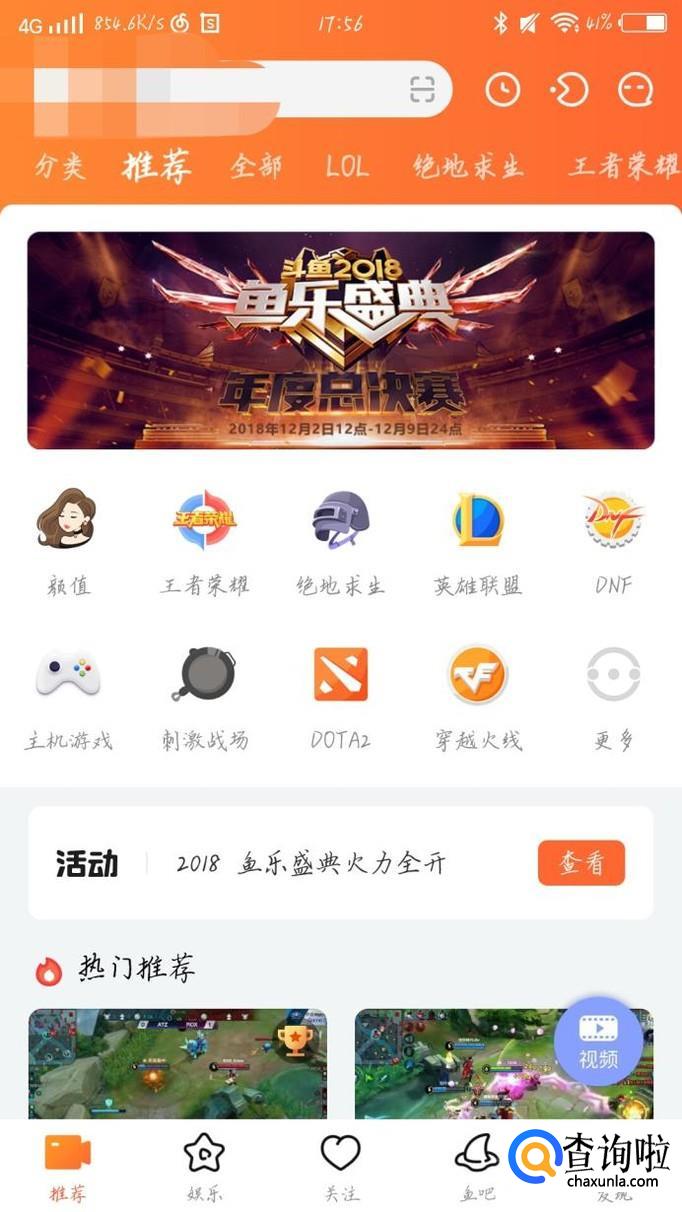Open the 鱼乐盛典 年度总决赛 banner

(341, 340)
